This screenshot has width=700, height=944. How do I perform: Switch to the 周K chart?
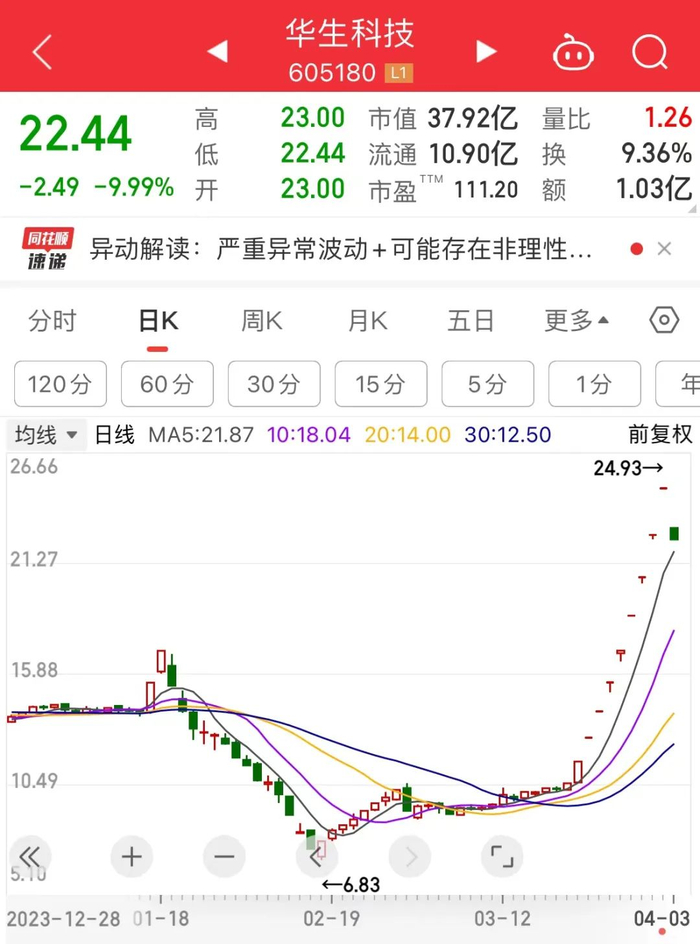pos(262,321)
